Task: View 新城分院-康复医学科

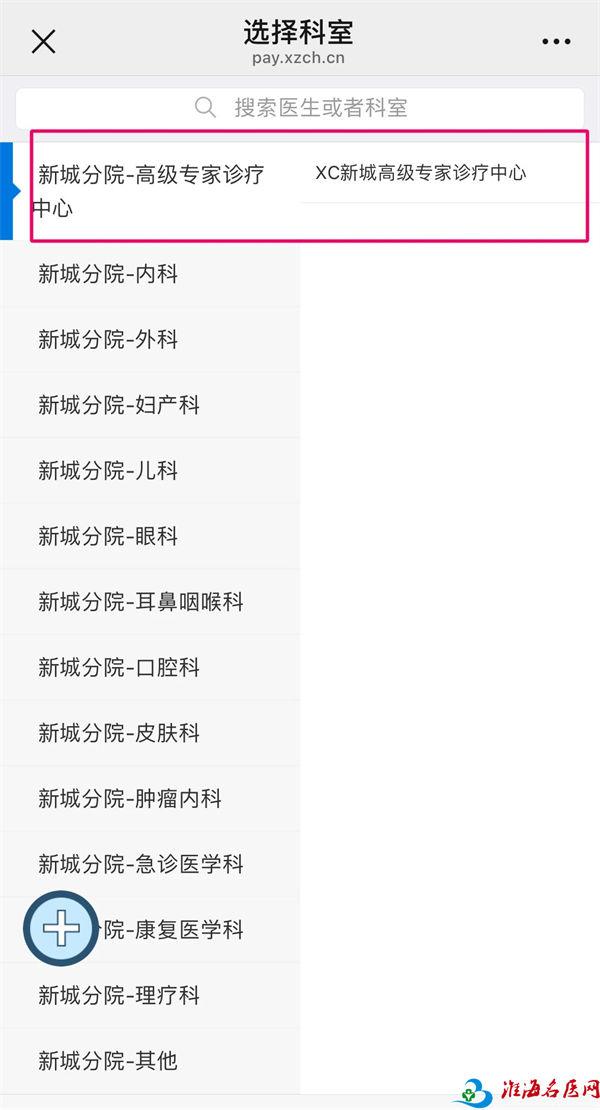Action: coord(150,930)
